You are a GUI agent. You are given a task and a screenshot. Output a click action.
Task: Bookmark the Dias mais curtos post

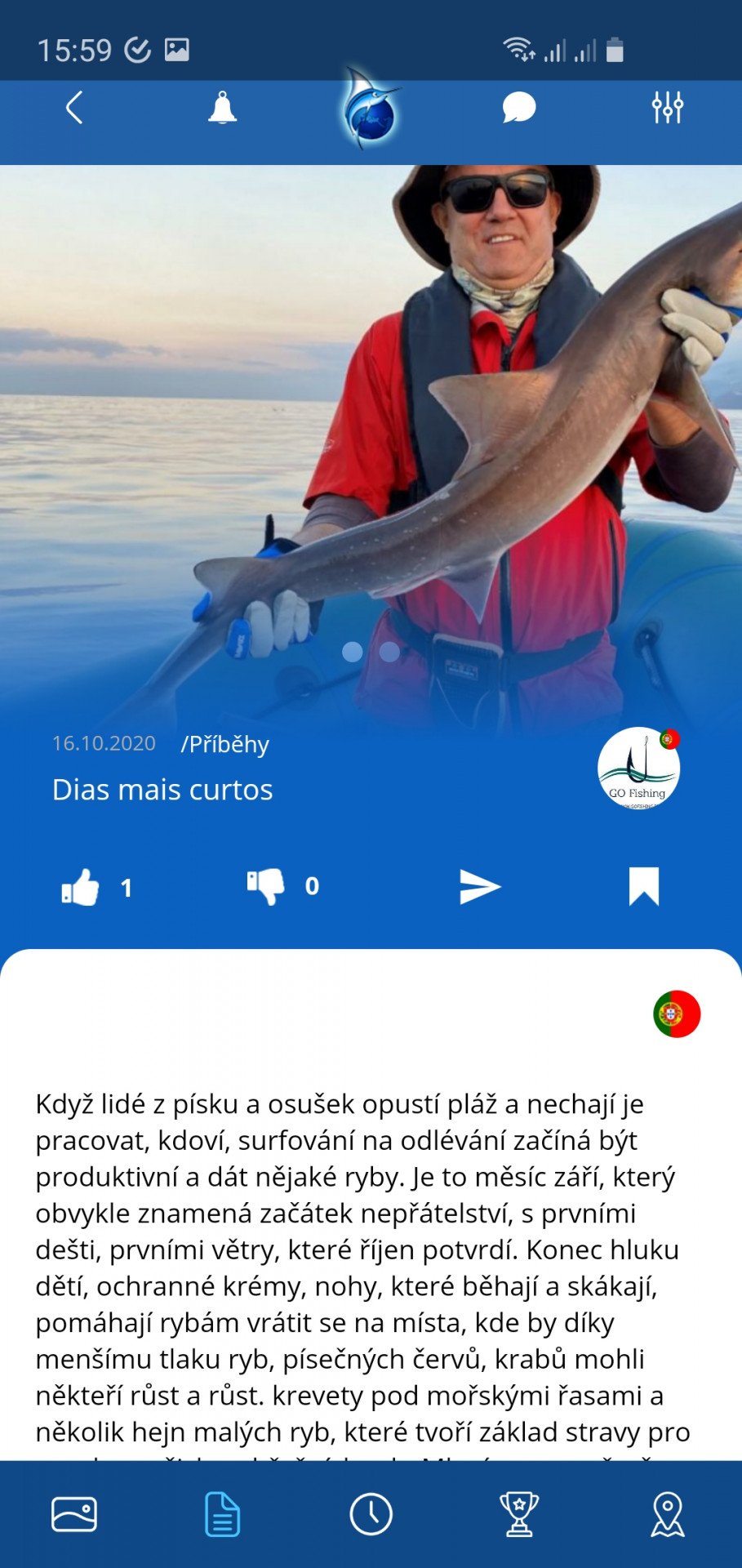tap(644, 886)
